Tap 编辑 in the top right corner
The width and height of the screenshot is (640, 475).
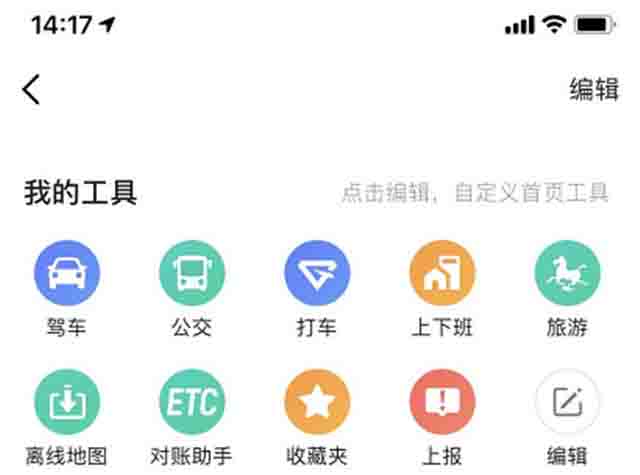click(594, 89)
